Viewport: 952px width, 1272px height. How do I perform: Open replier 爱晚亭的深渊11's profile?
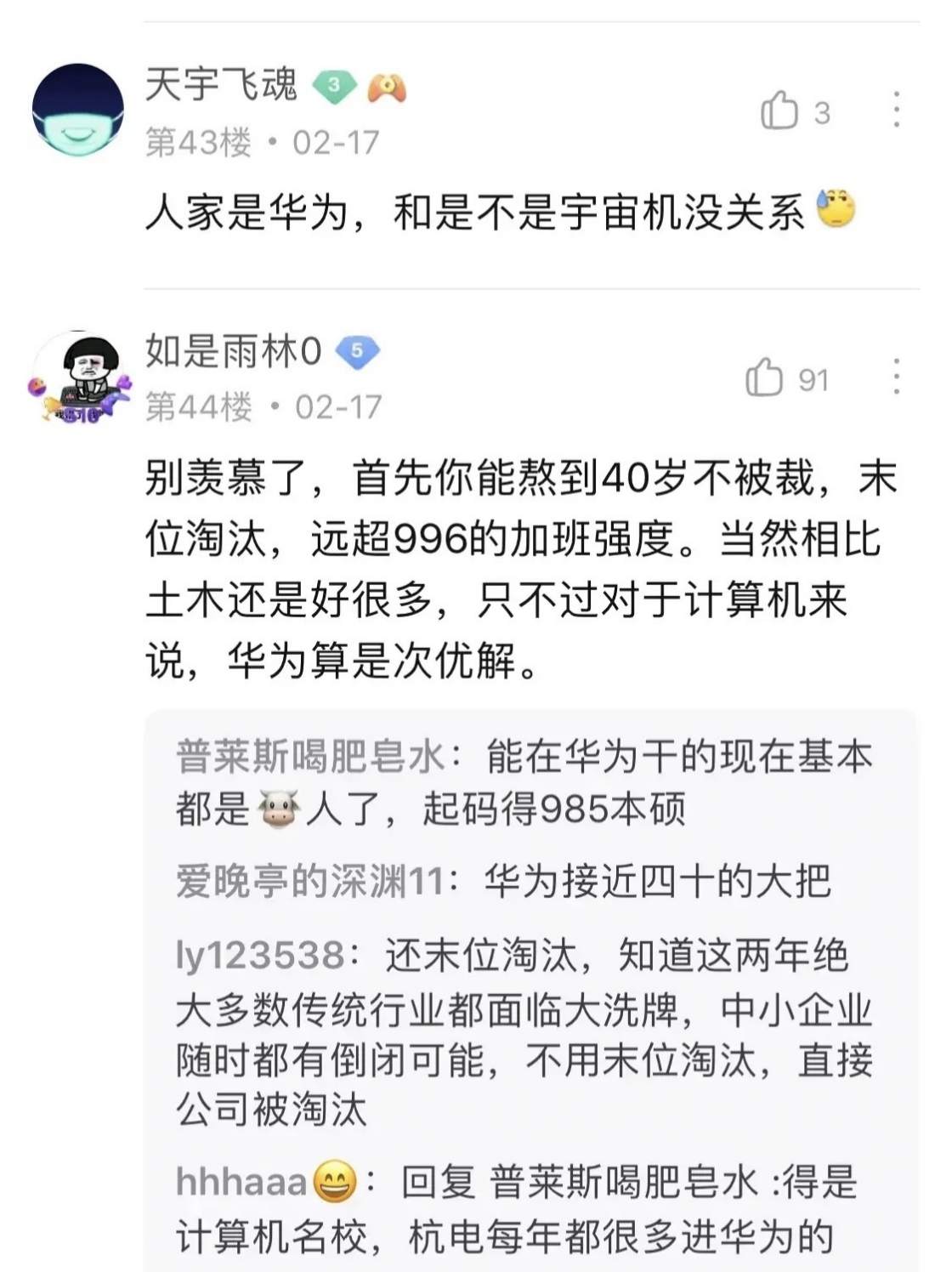(310, 882)
